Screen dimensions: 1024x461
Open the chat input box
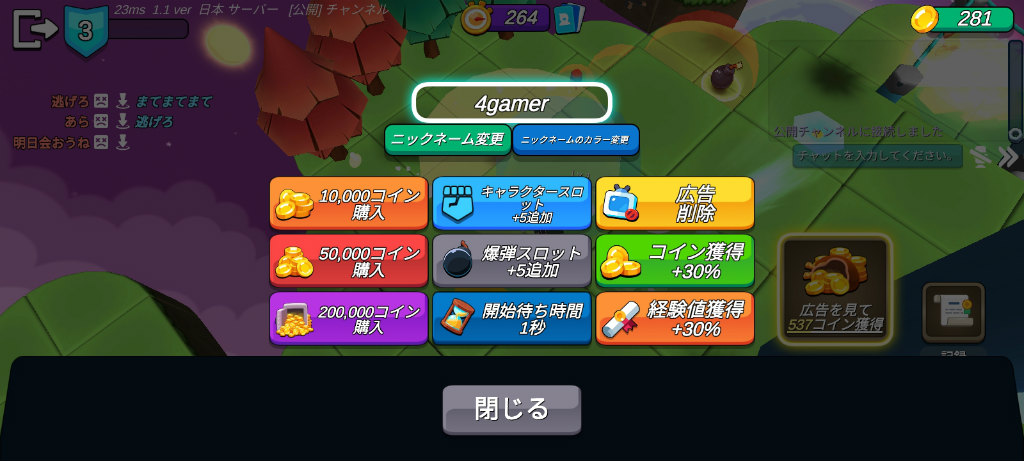click(877, 155)
